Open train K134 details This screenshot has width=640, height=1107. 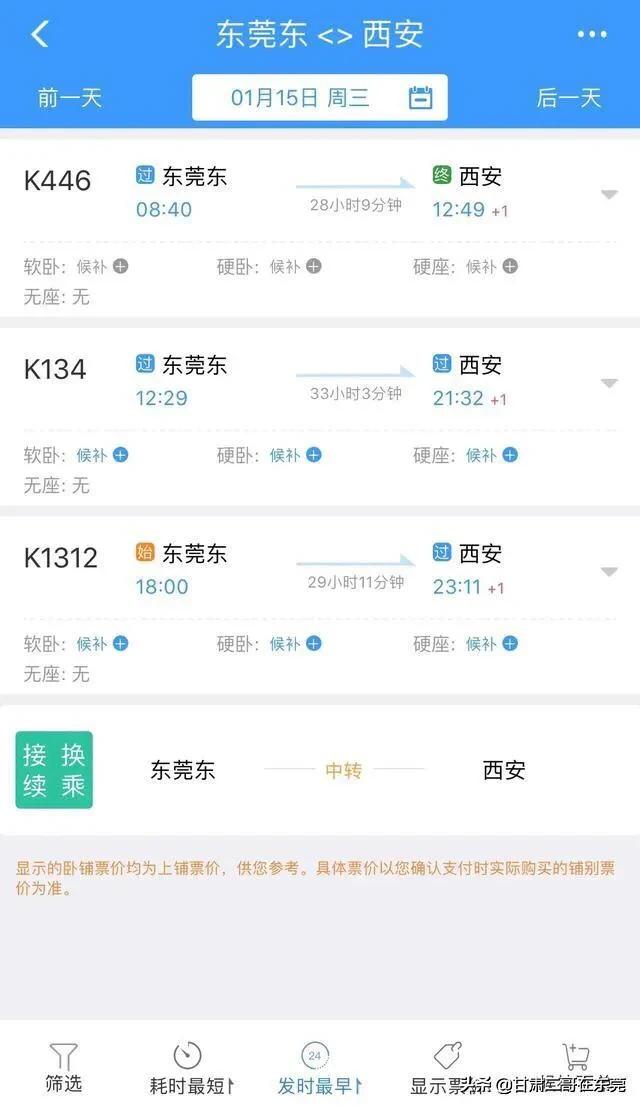click(x=320, y=417)
